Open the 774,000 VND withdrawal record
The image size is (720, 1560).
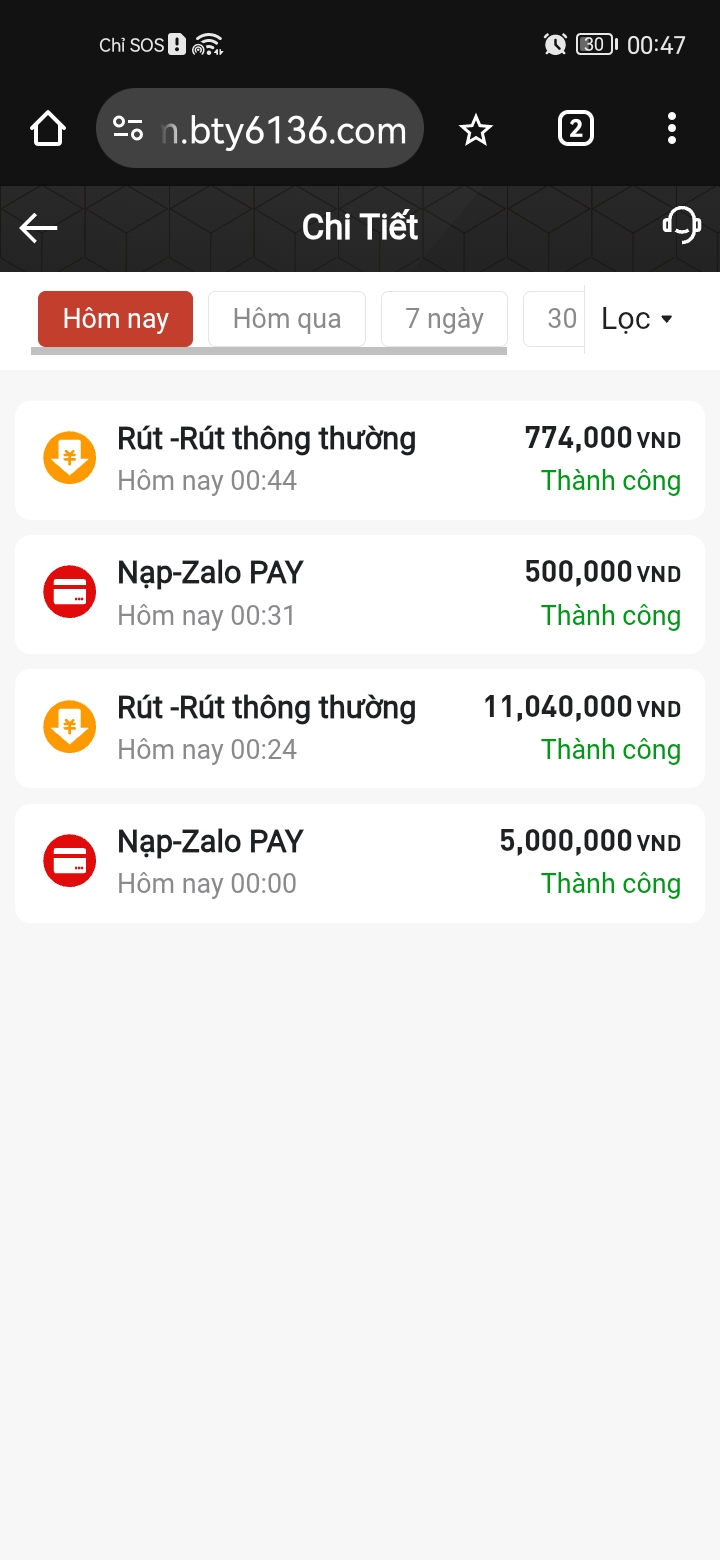click(x=360, y=460)
